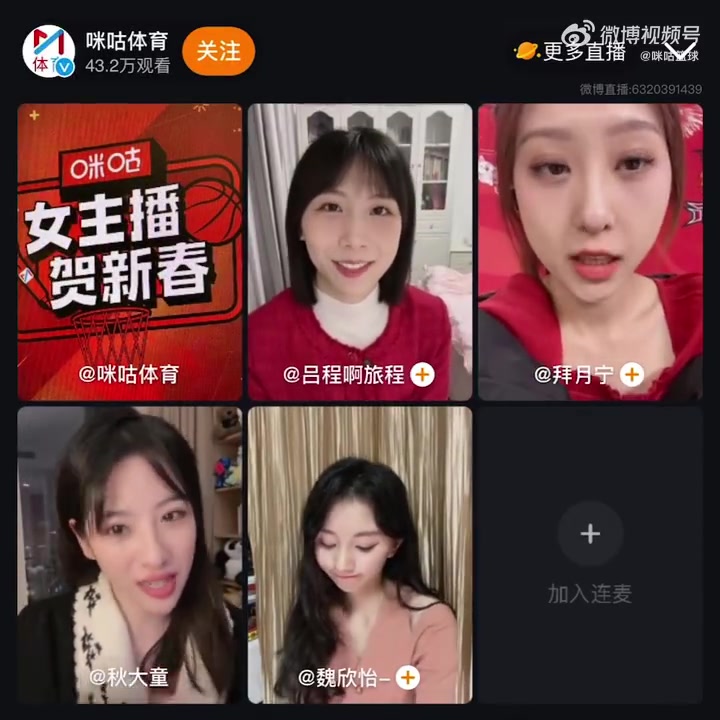Follow 吕程啊旅程 with the plus icon
This screenshot has height=720, width=720.
[x=423, y=375]
